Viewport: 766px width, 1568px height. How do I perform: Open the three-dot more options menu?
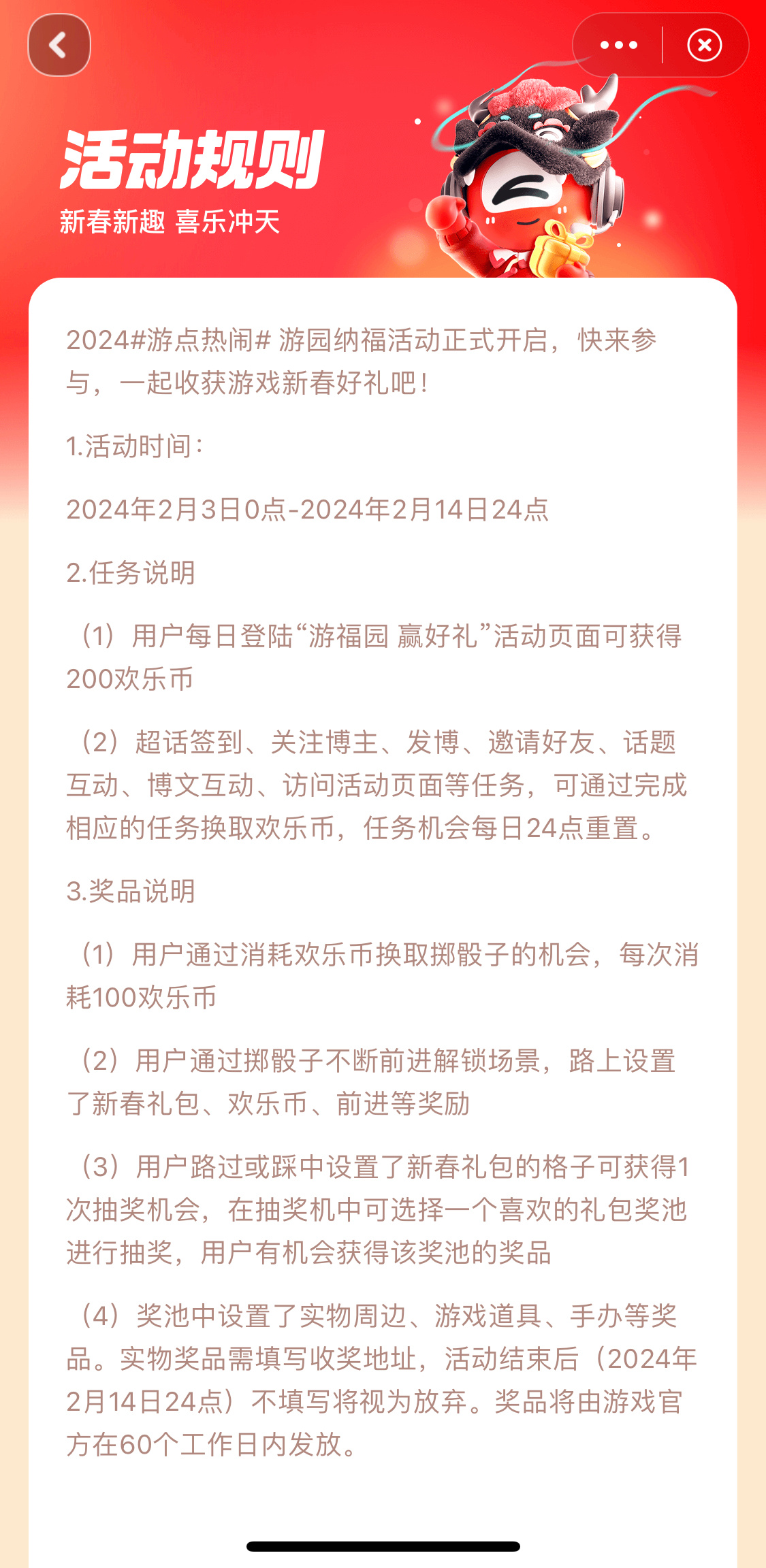point(618,46)
